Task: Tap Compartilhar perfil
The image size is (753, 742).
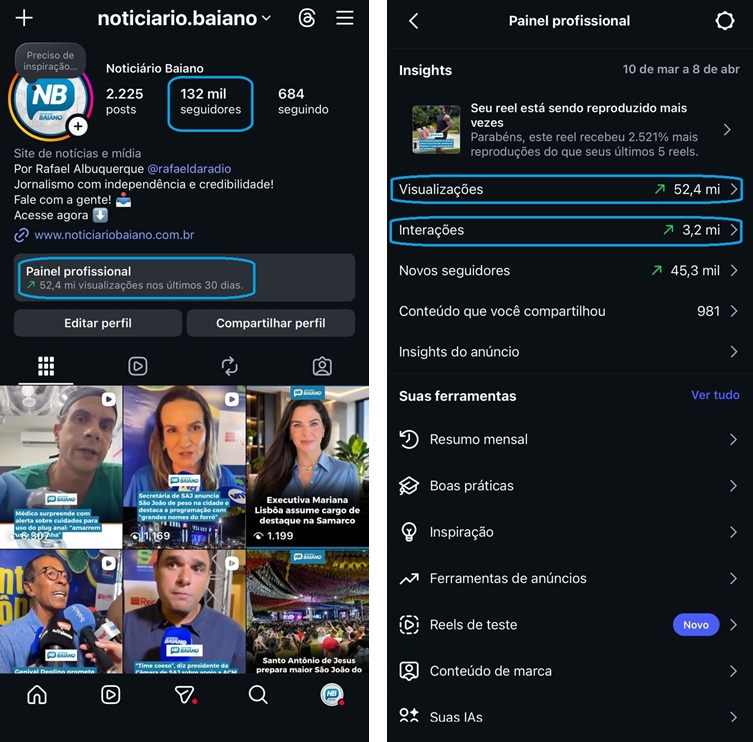Action: click(x=270, y=323)
